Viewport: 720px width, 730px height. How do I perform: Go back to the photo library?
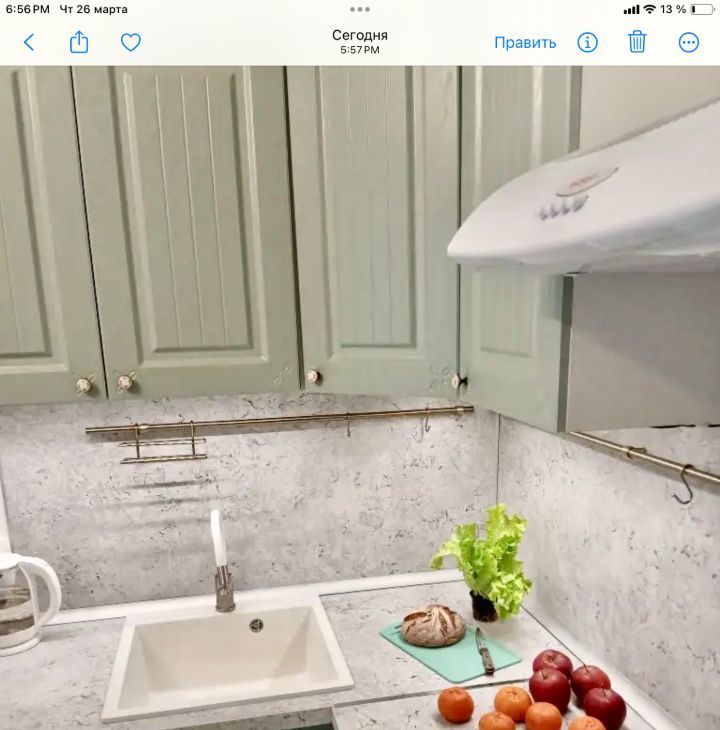point(29,42)
